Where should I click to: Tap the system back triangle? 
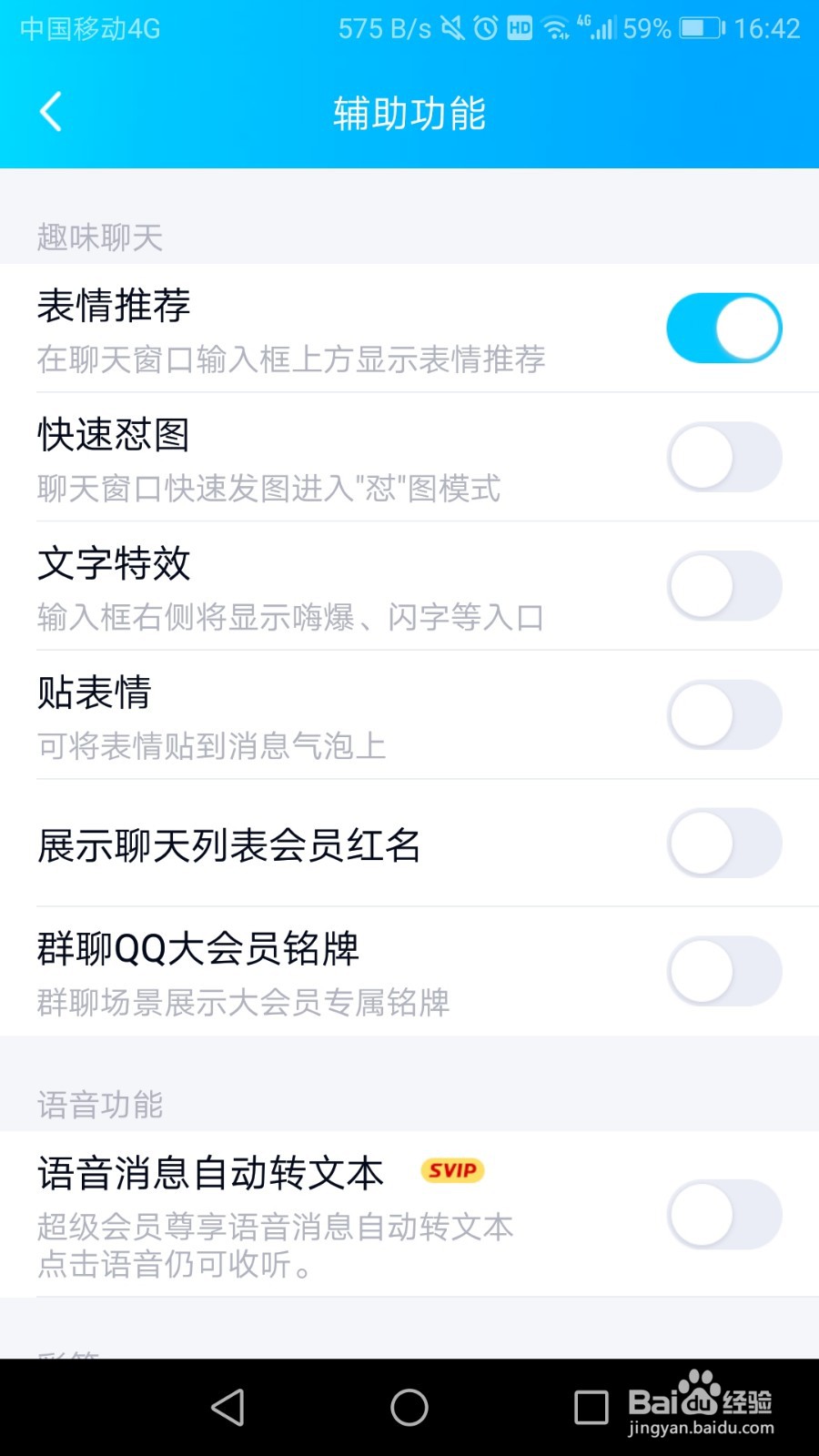click(227, 1407)
